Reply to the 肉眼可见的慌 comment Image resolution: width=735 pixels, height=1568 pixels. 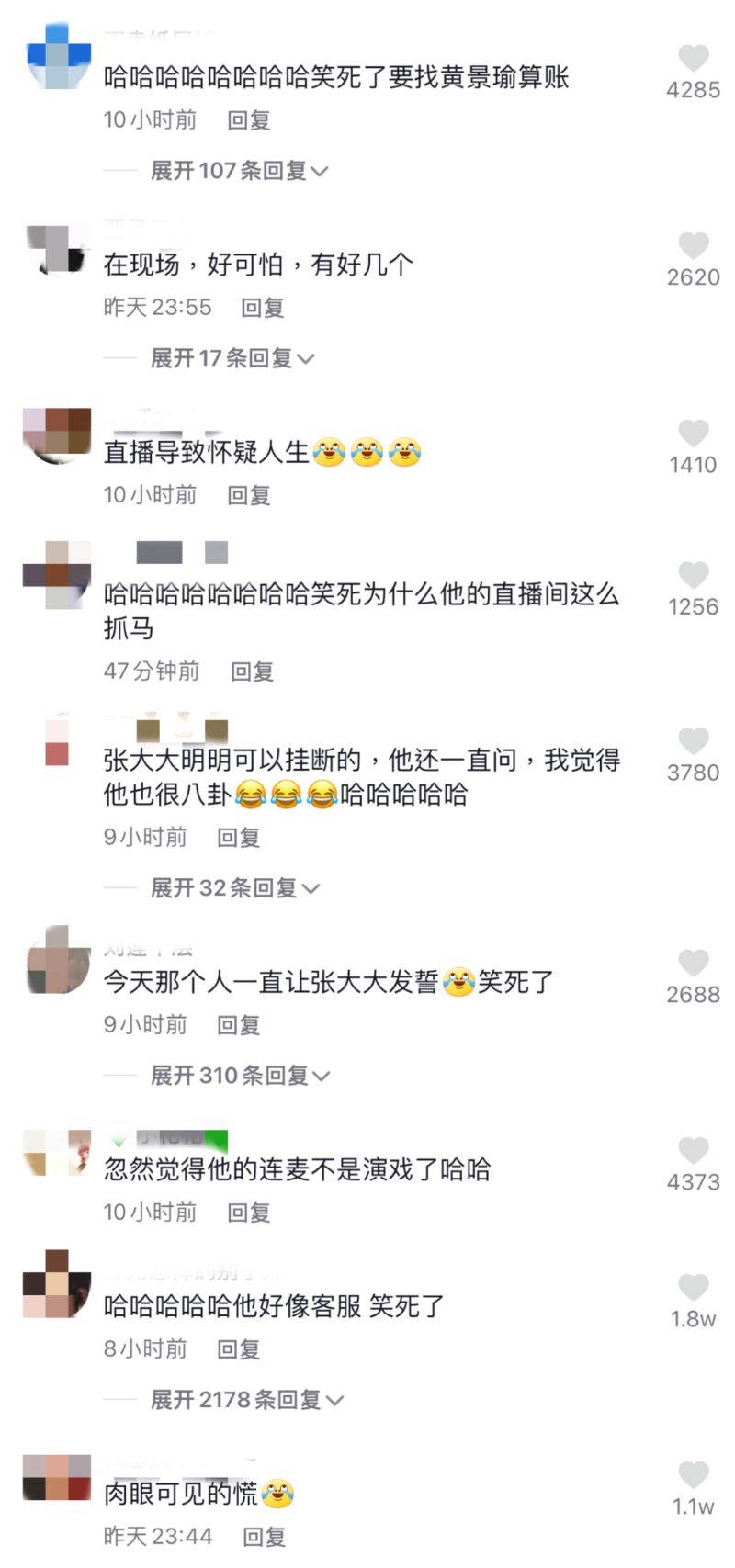(264, 1537)
